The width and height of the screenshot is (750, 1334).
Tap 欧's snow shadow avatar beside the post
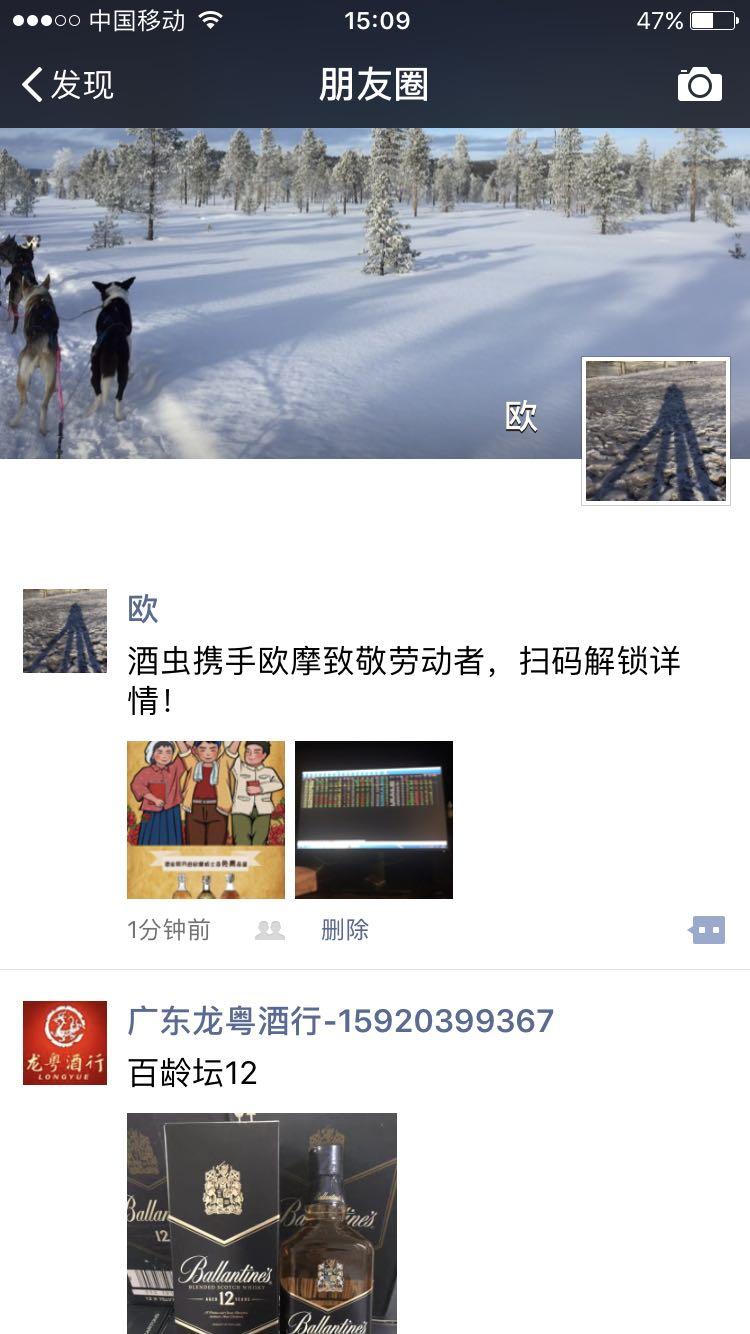(x=64, y=631)
